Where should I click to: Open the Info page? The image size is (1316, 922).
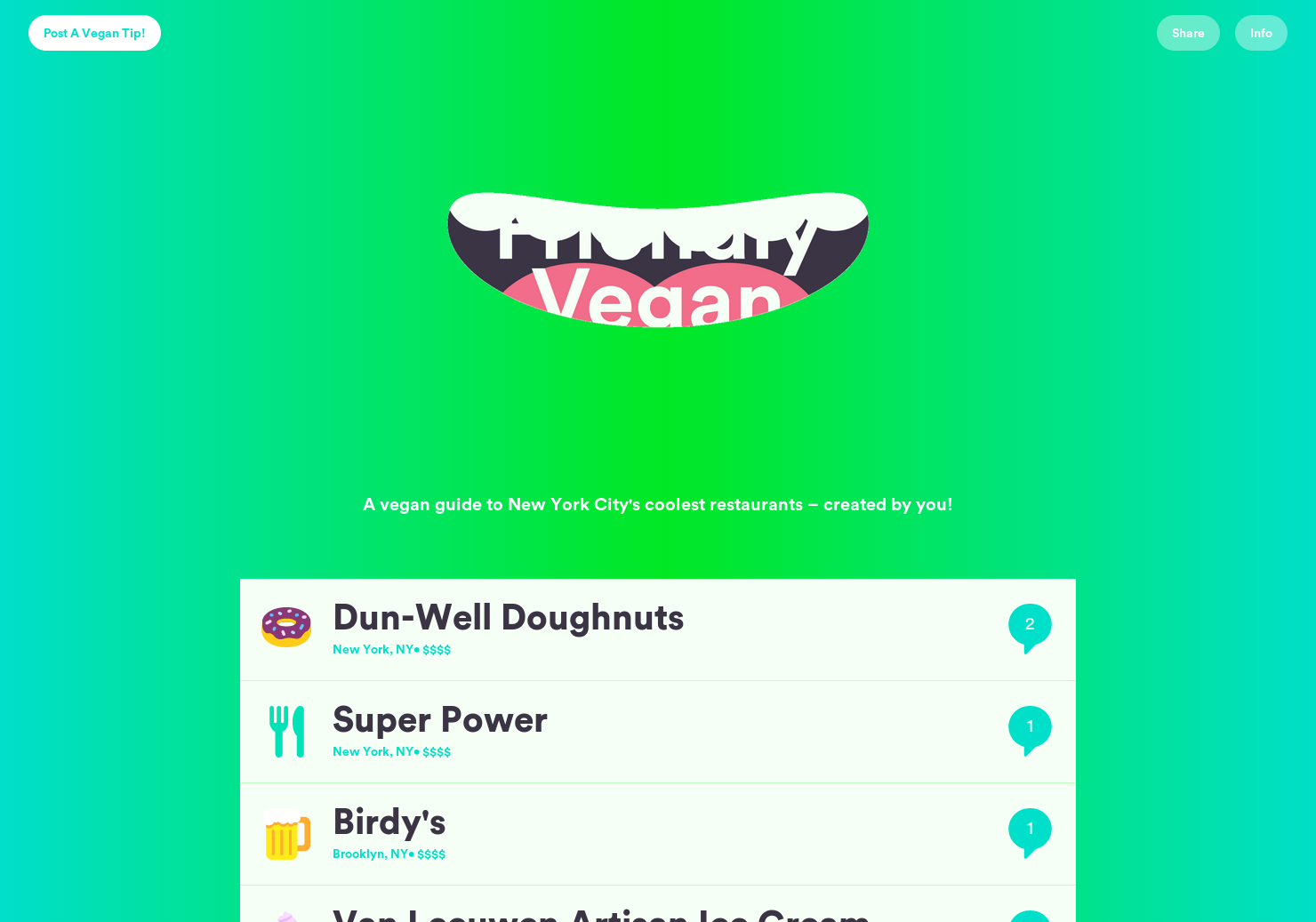coord(1260,33)
